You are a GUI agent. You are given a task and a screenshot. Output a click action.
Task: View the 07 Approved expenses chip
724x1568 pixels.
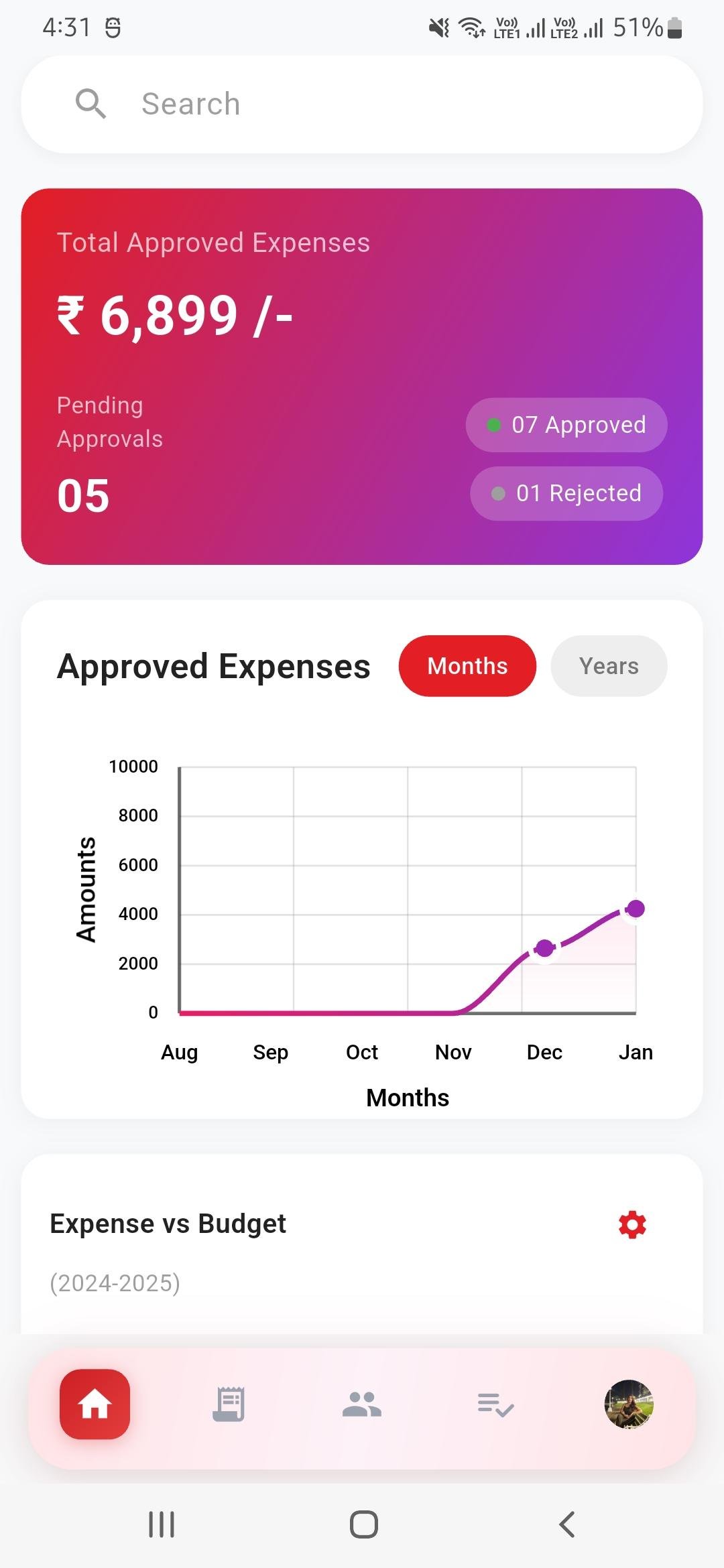click(x=566, y=425)
